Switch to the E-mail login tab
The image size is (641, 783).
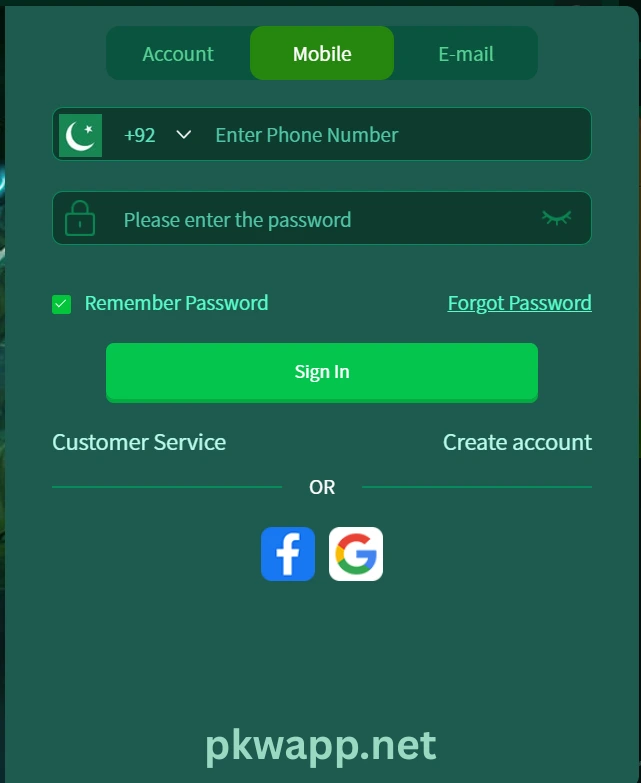(x=466, y=54)
